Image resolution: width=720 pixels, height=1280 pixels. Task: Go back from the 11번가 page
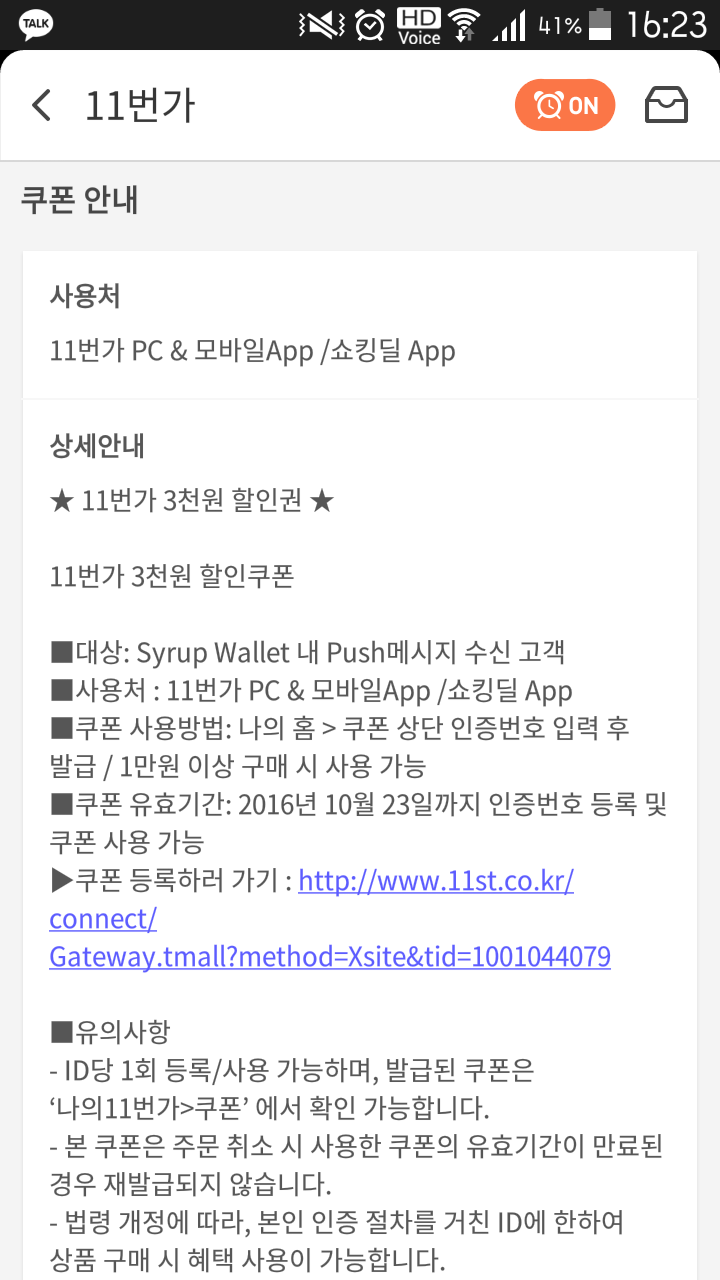click(x=41, y=105)
